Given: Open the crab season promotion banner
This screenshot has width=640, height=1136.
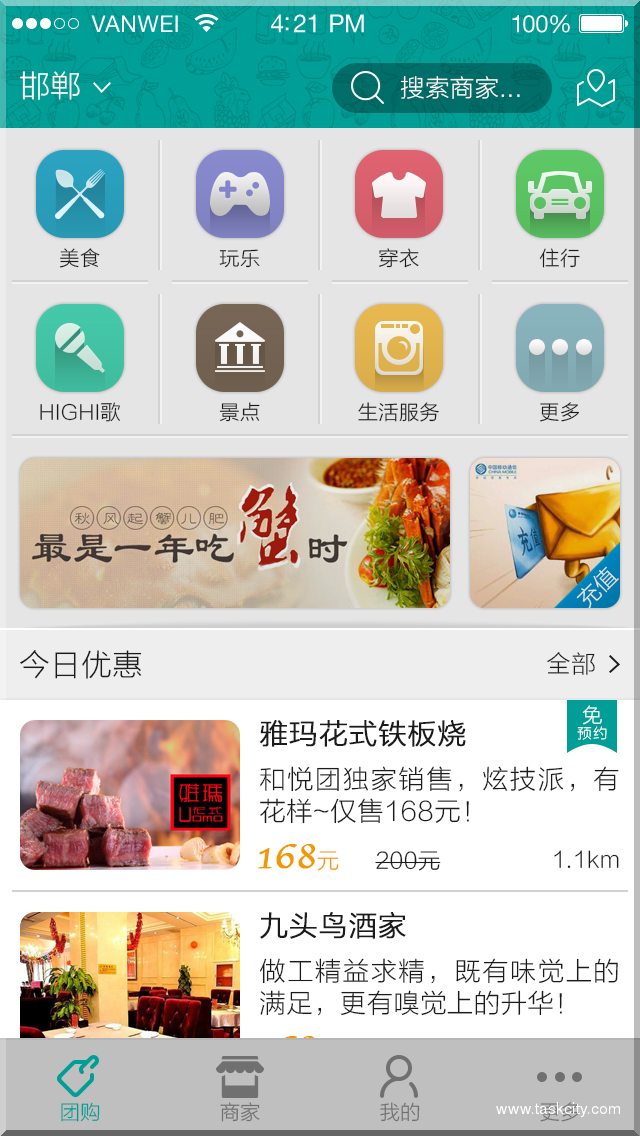Looking at the screenshot, I should click(x=235, y=533).
